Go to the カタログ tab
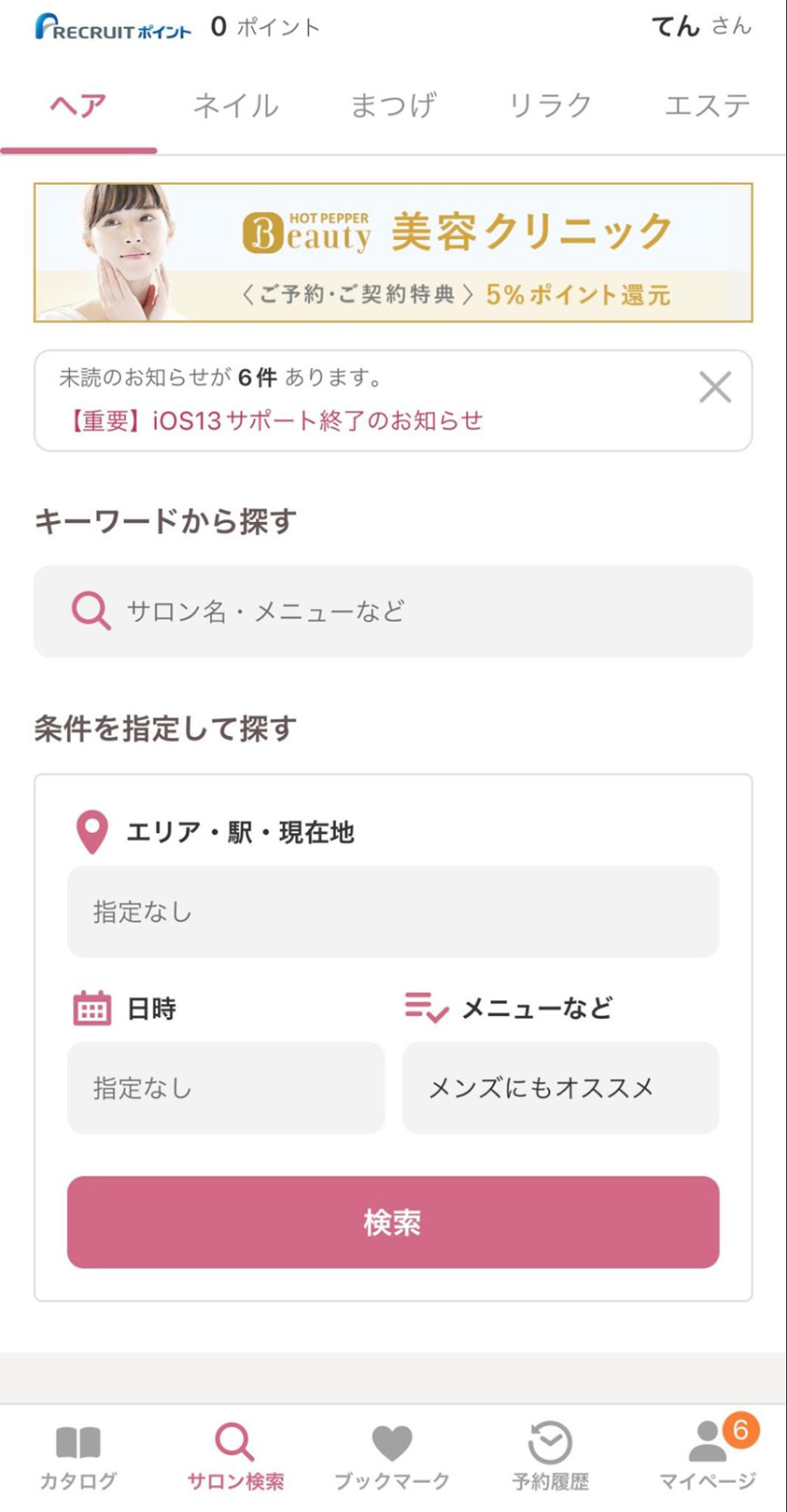Screen dimensions: 787x1512 (78, 1458)
